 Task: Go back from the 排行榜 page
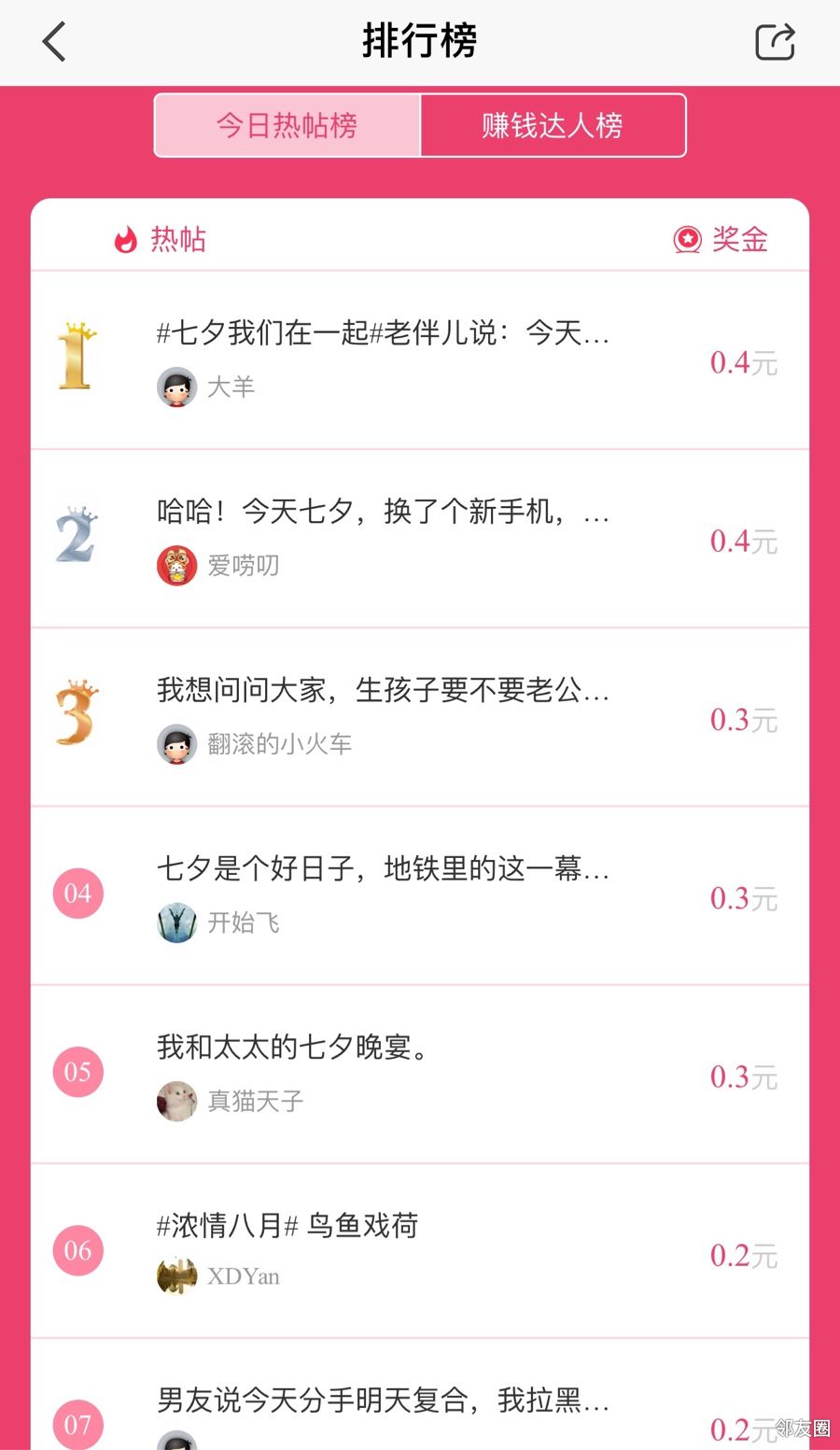point(54,42)
